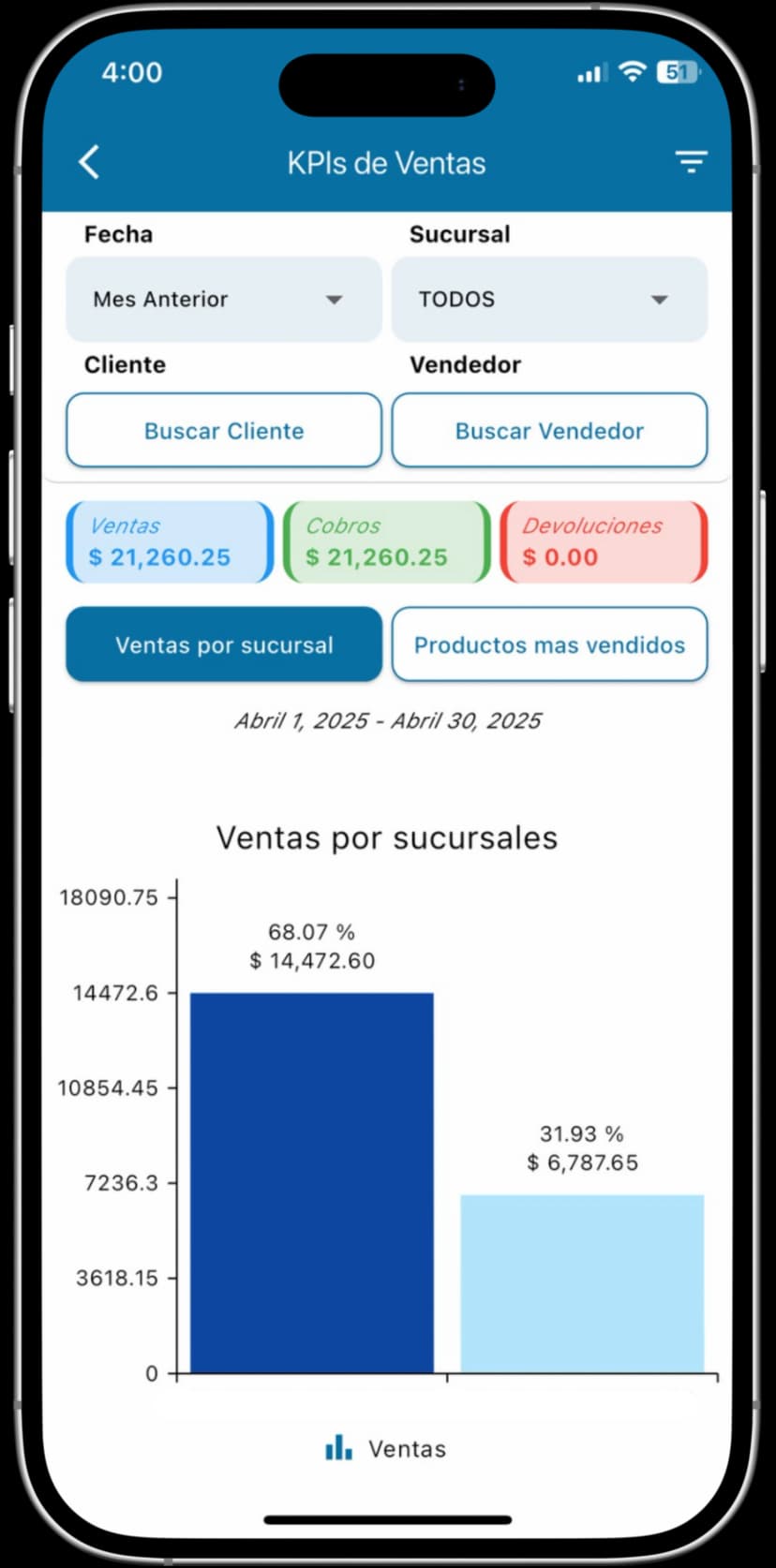The height and width of the screenshot is (1568, 776).
Task: Tap the battery indicator showing 51
Action: point(677,71)
